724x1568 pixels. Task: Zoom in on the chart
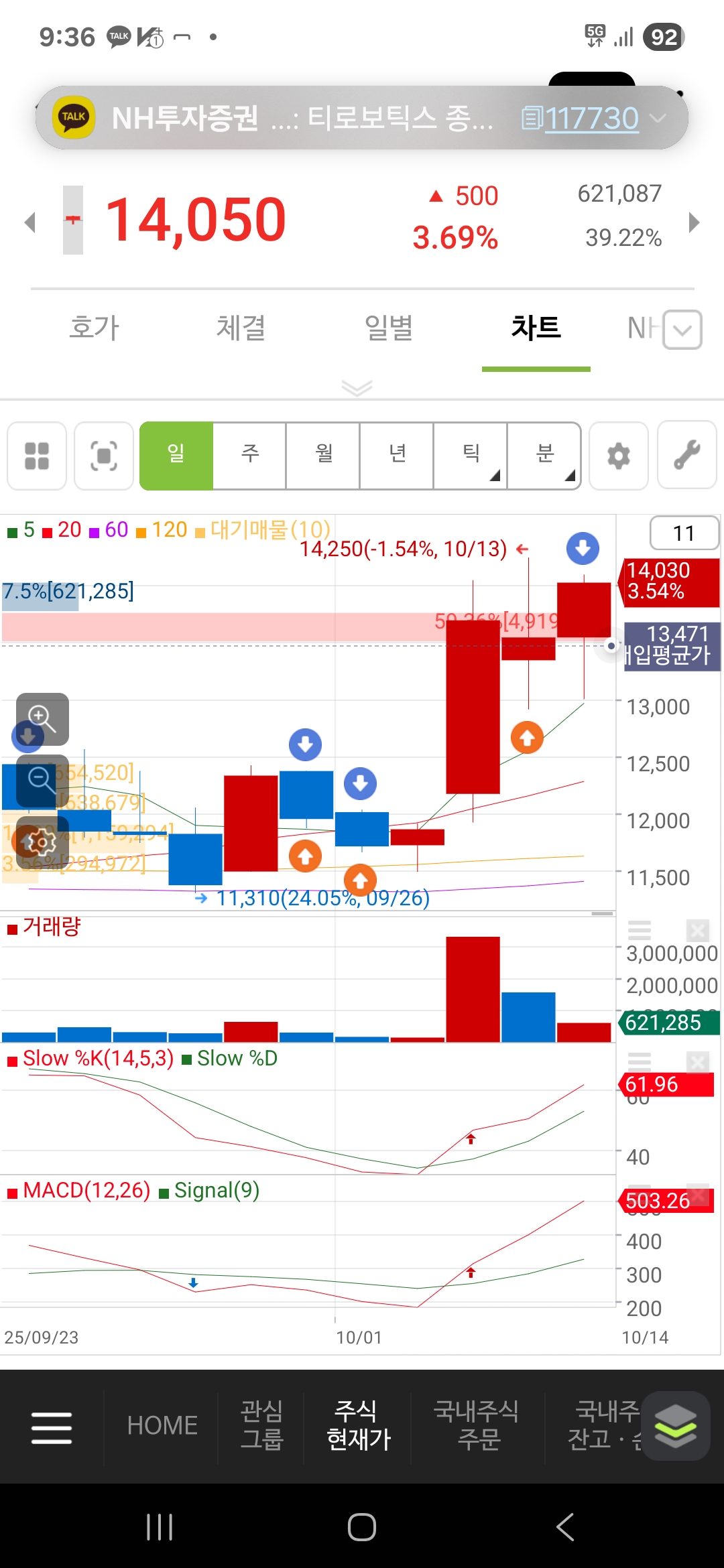(x=42, y=719)
